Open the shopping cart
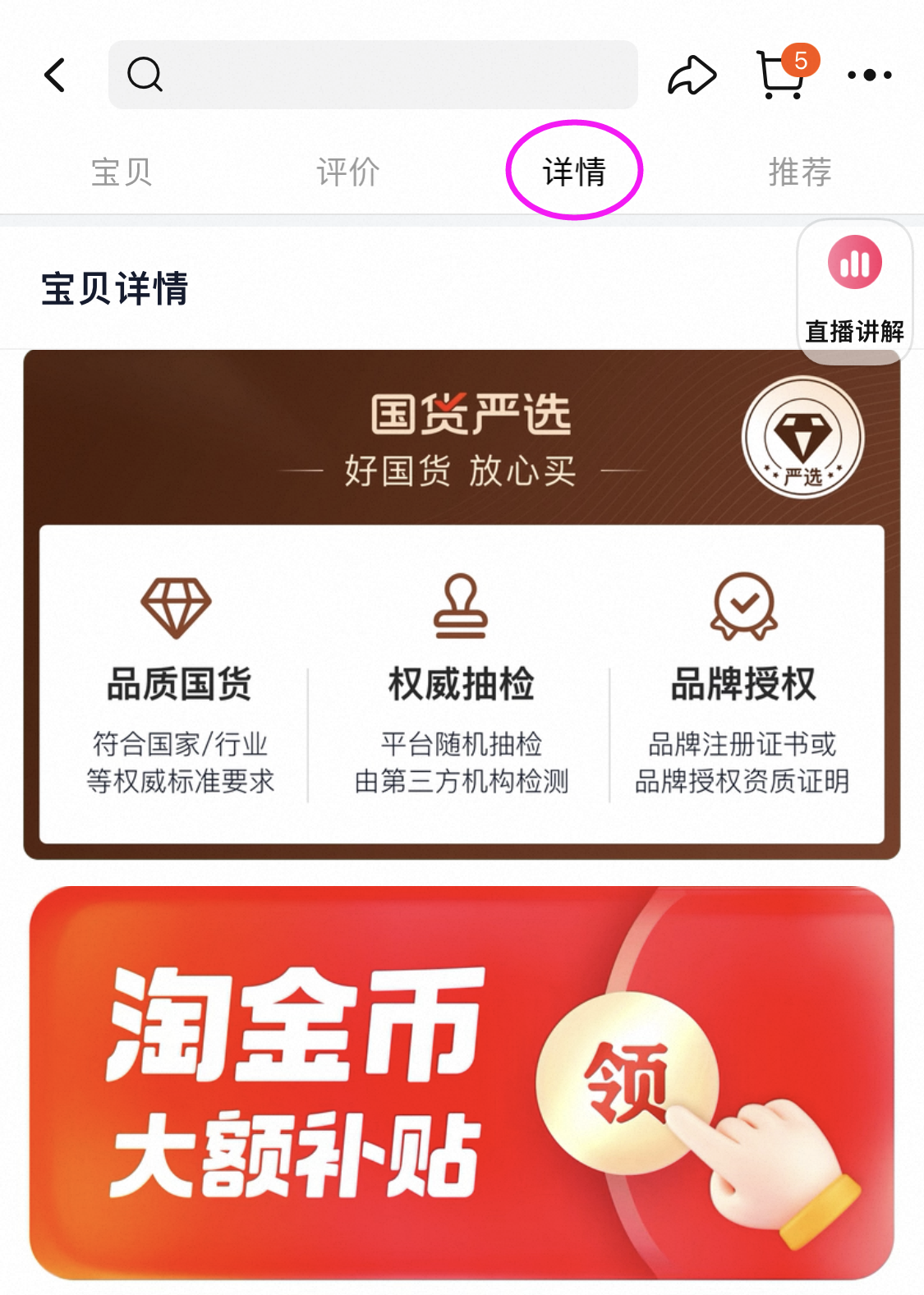This screenshot has height=1295, width=924. point(780,75)
